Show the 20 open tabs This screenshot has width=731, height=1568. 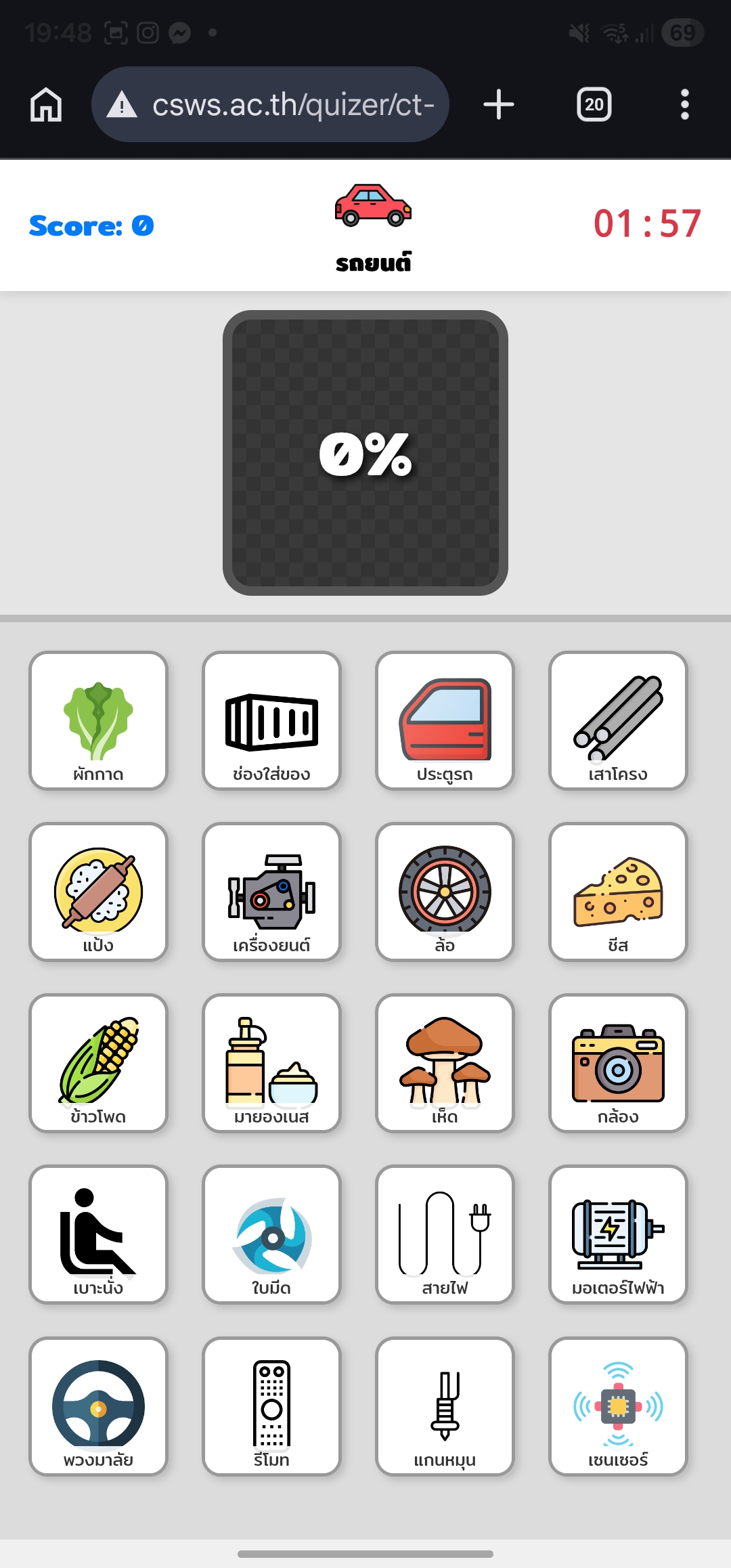(x=594, y=105)
